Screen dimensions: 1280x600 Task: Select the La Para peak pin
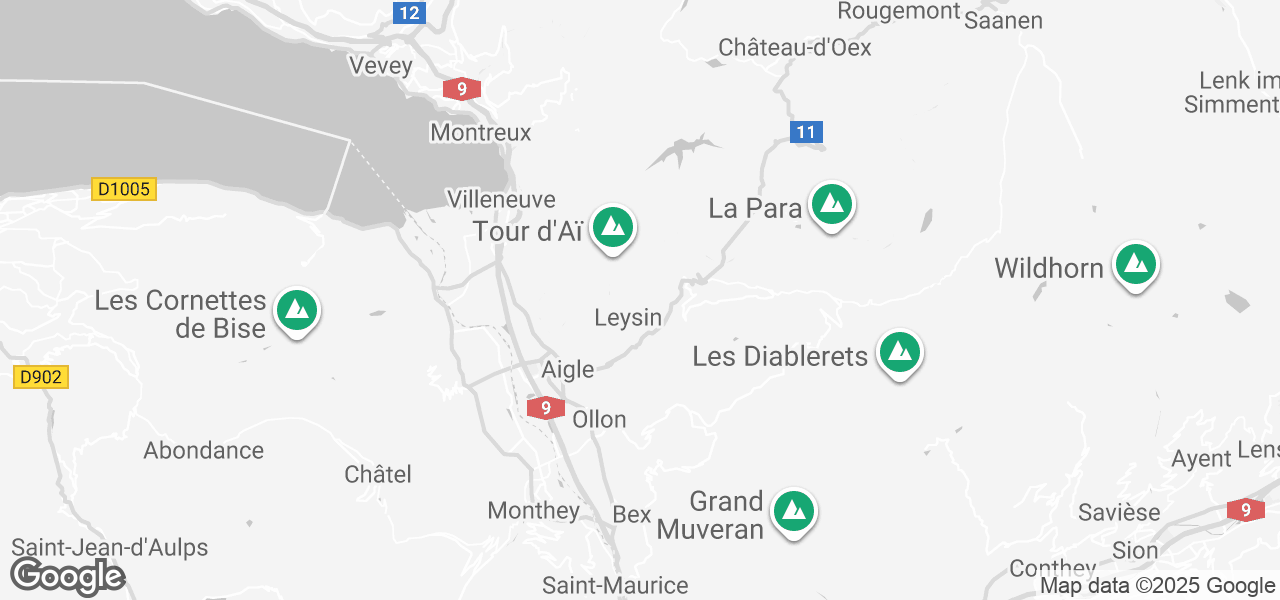pyautogui.click(x=831, y=205)
